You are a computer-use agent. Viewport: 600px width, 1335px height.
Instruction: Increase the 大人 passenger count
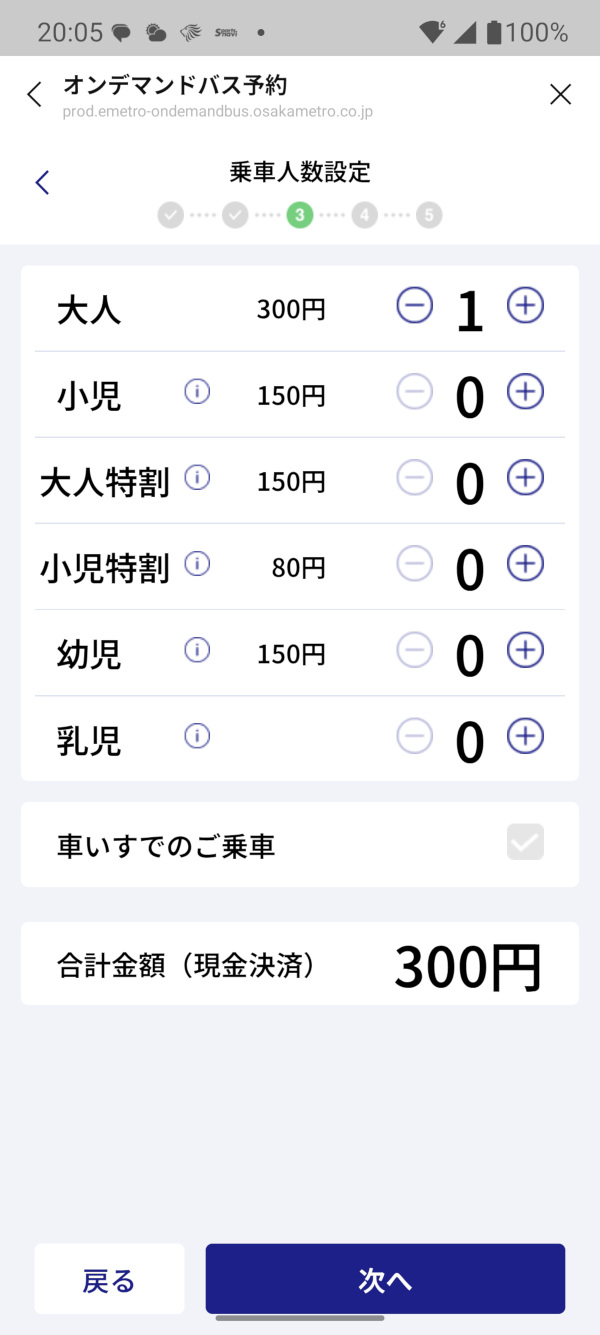pos(525,305)
